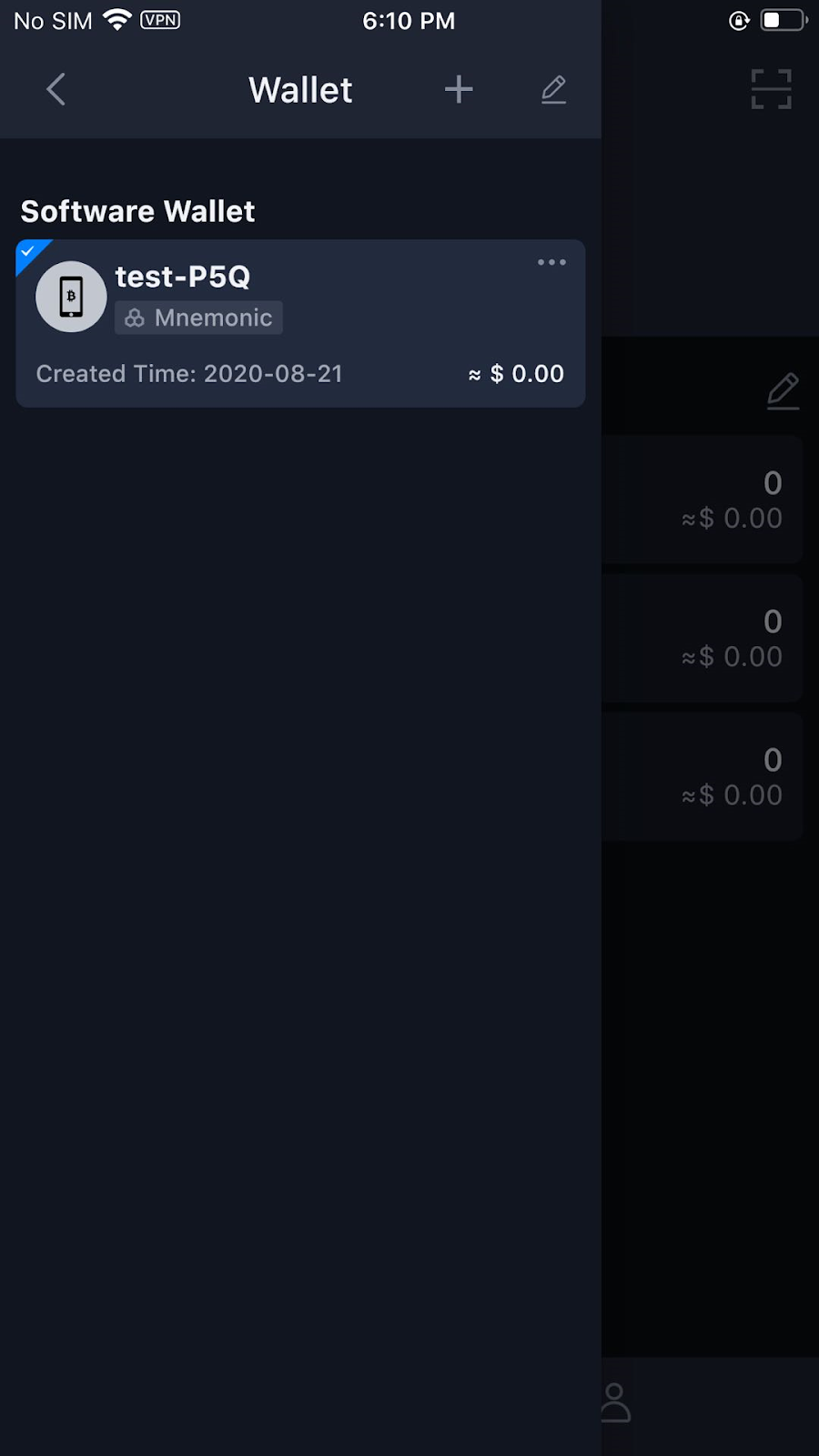The height and width of the screenshot is (1456, 819).
Task: Open the QR scan icon at top right
Action: coord(772,89)
